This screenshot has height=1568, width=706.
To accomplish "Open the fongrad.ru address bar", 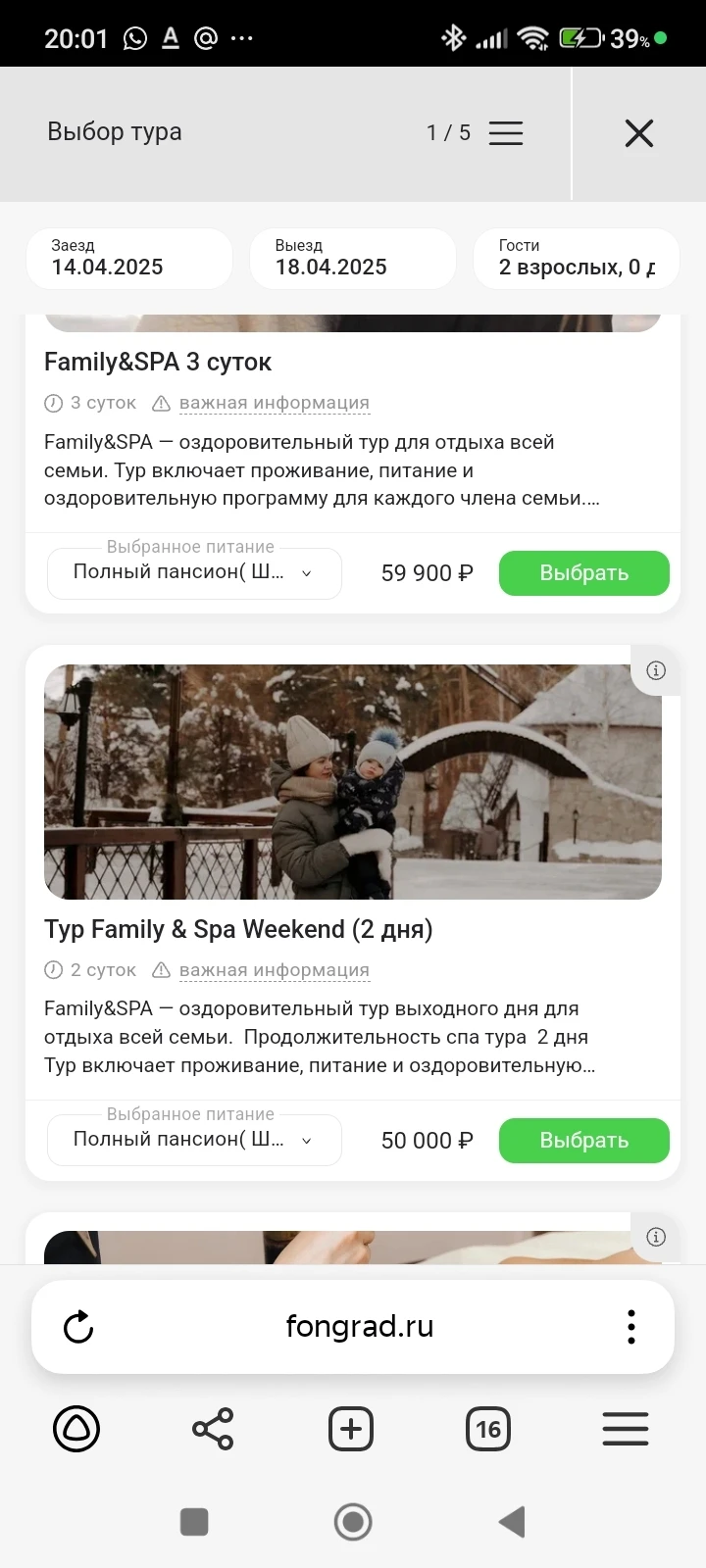I will click(x=359, y=1327).
